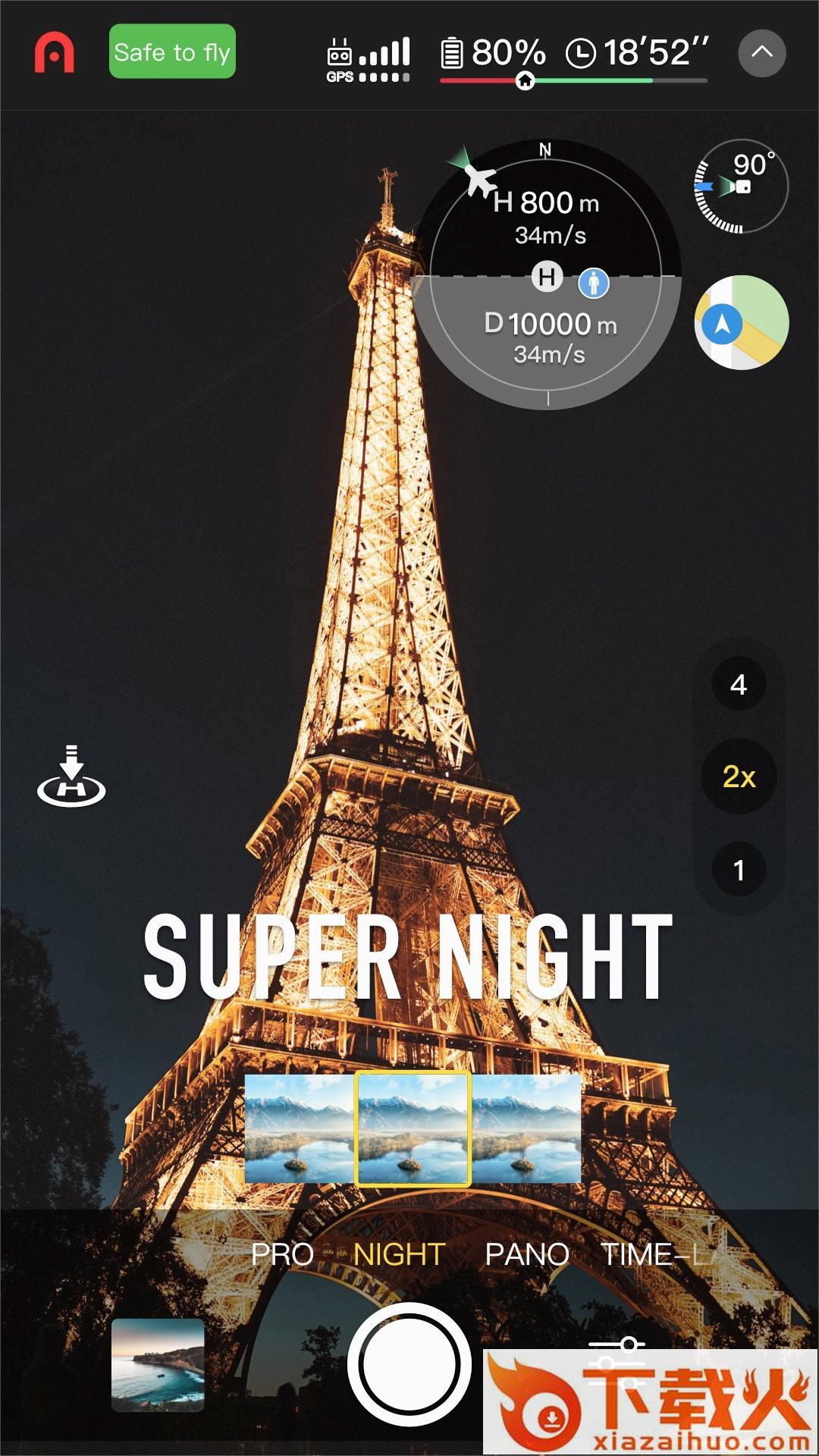Image resolution: width=819 pixels, height=1456 pixels.
Task: Switch to the TIME-L mode
Action: [x=654, y=1254]
